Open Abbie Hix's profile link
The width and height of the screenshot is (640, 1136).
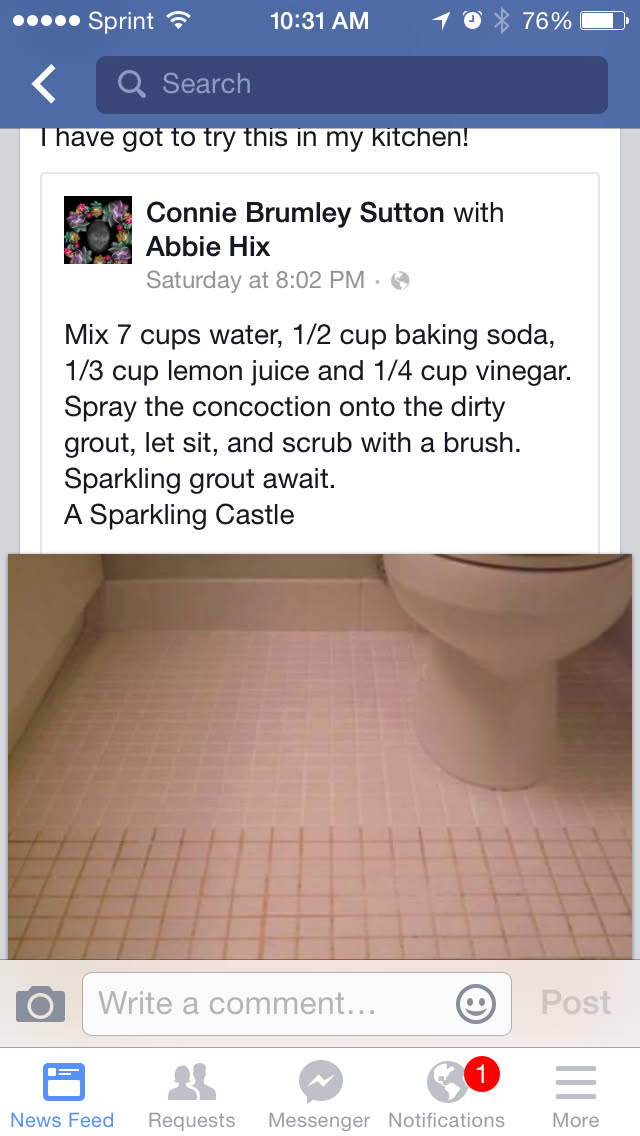pyautogui.click(x=208, y=246)
